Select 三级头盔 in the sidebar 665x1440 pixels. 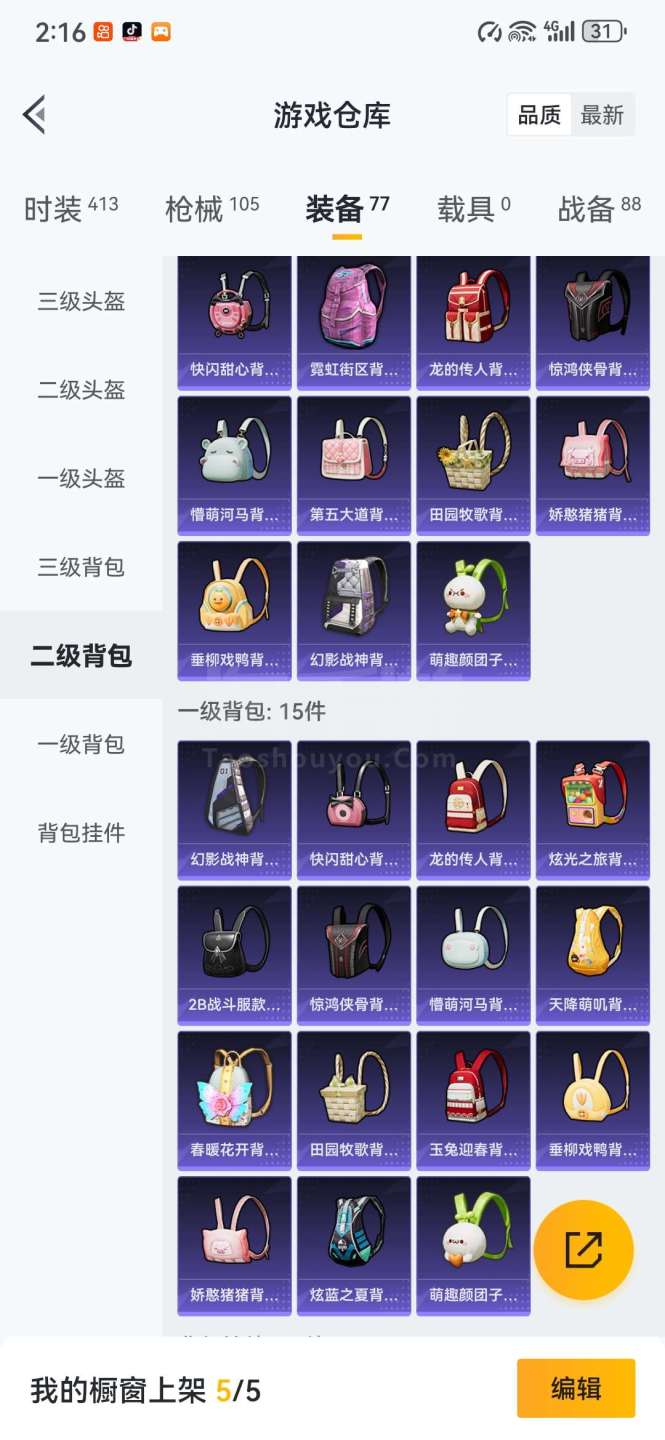pos(81,301)
